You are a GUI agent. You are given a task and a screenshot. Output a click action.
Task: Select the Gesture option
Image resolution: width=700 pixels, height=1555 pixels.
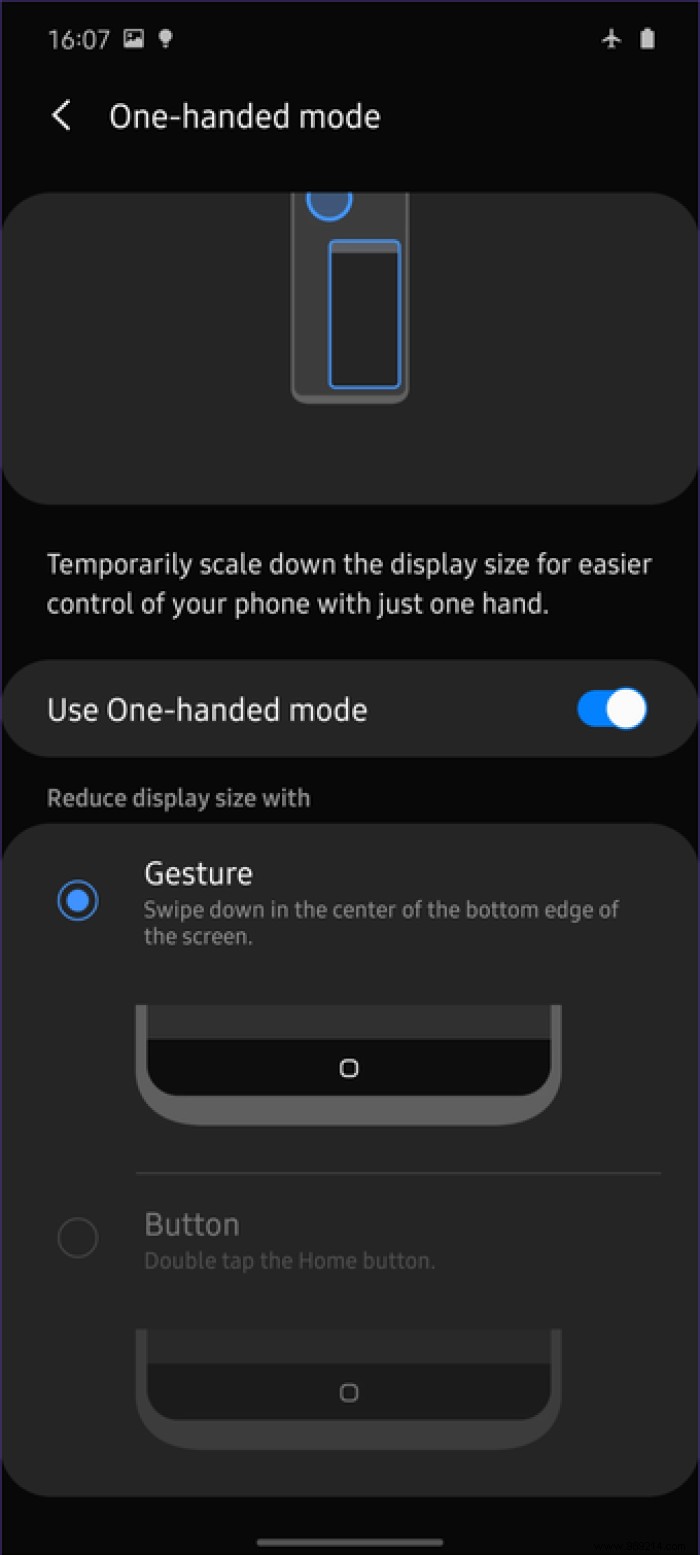[78, 902]
